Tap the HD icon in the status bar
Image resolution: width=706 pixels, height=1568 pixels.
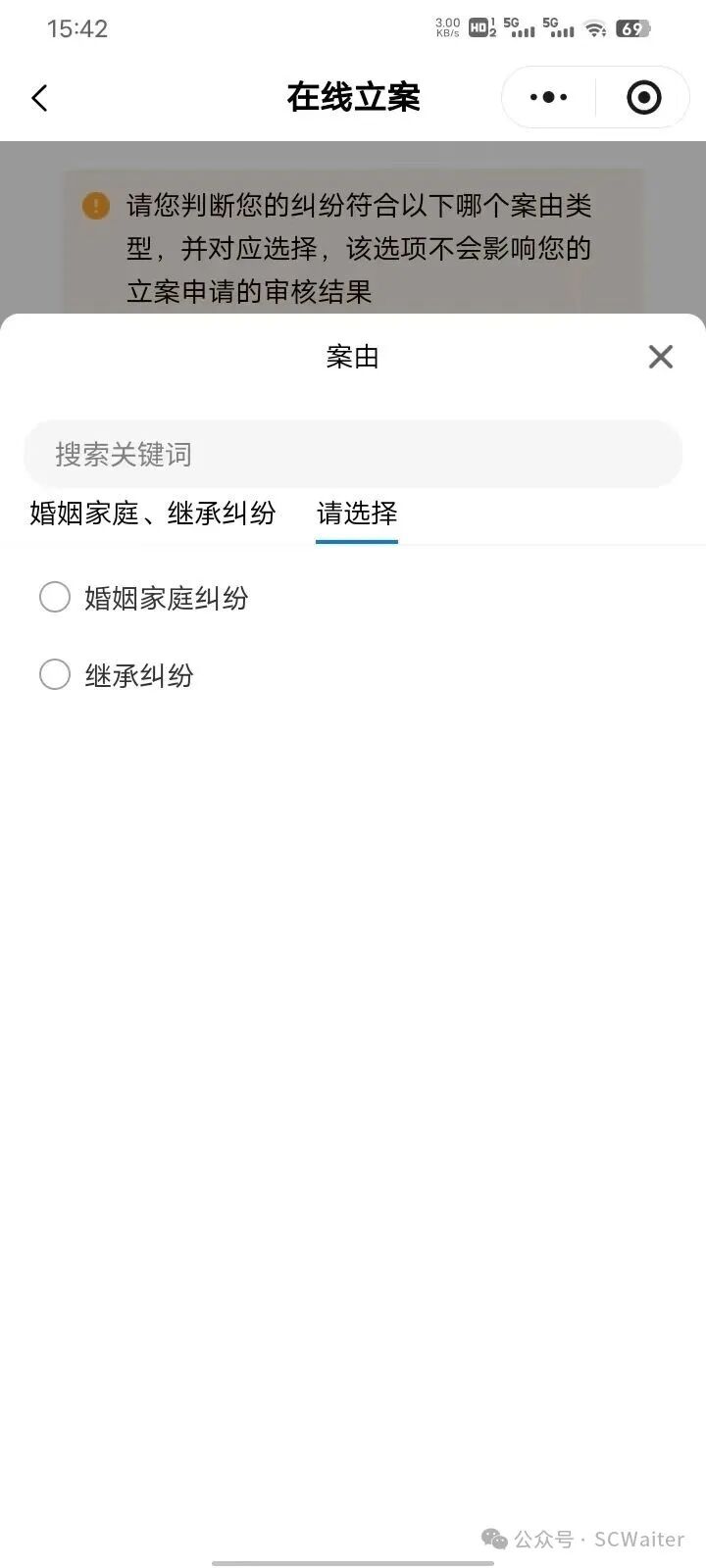[478, 29]
